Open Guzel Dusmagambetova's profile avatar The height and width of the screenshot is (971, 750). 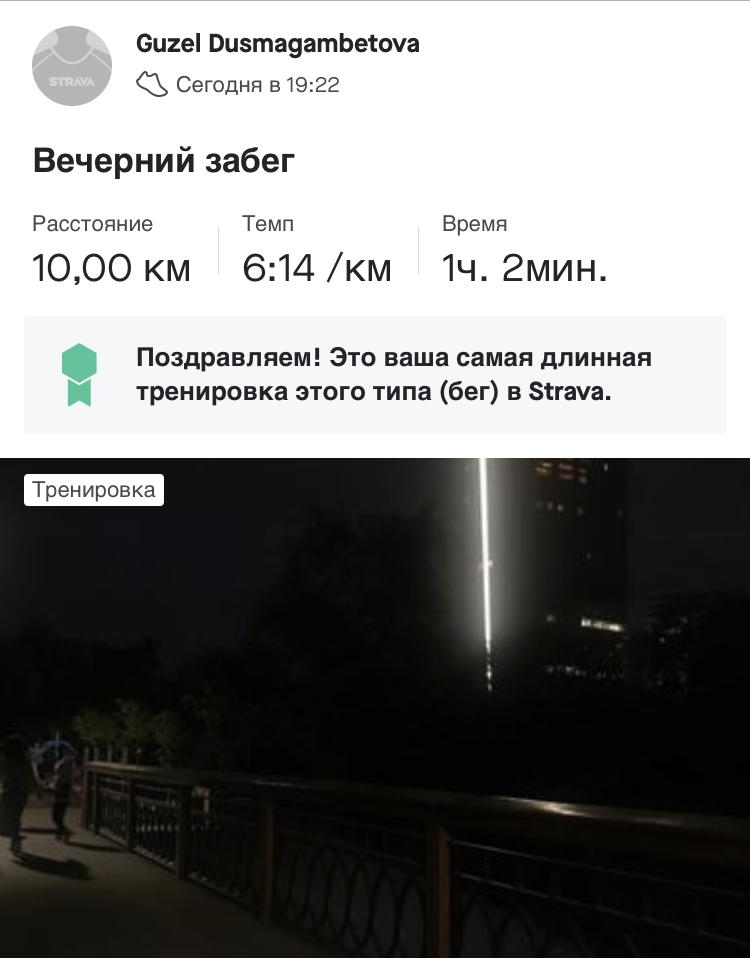(72, 67)
